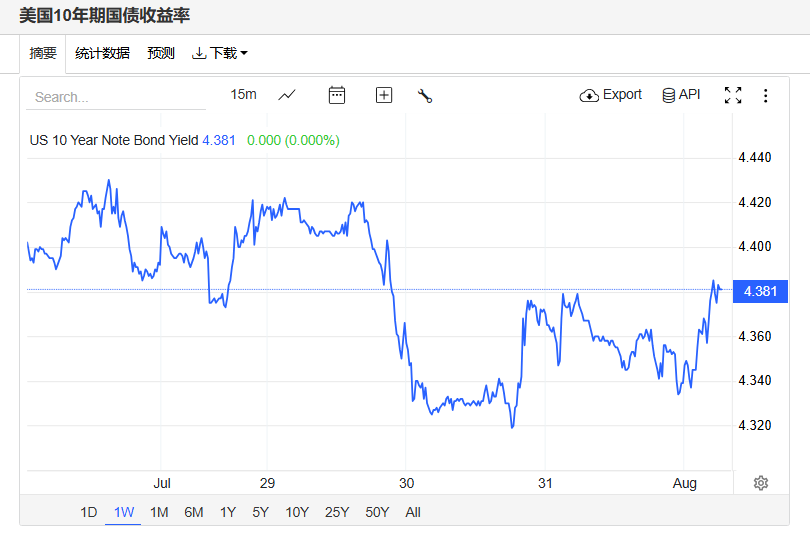
Task: Open the calendar date range picker
Action: pyautogui.click(x=337, y=95)
